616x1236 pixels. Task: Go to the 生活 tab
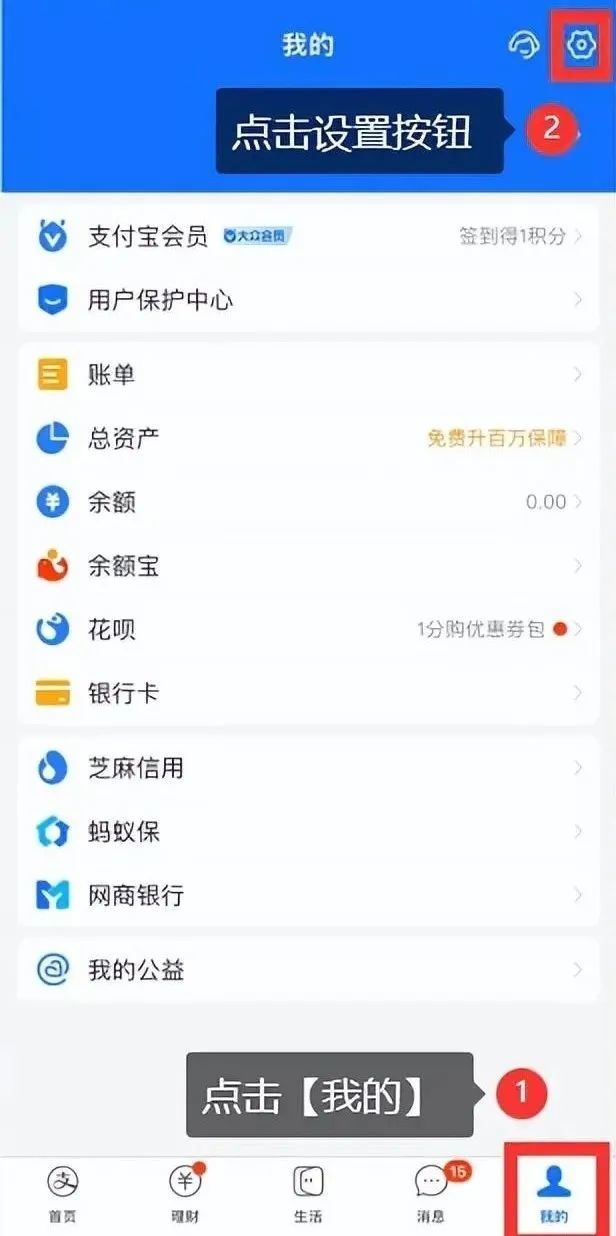point(308,1195)
